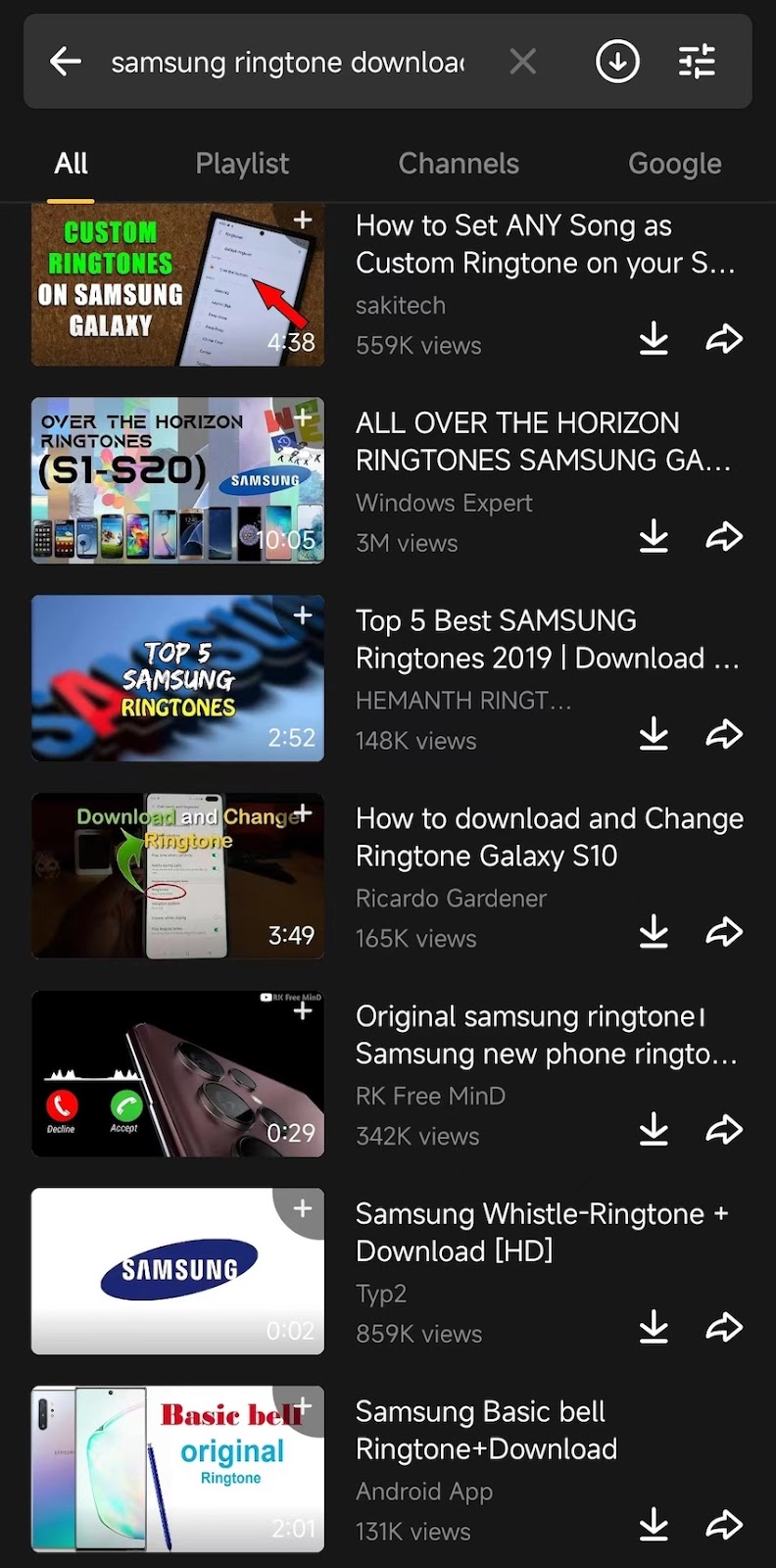Share the HEMANTH RINGT… Top 5 ringtones video
776x1568 pixels.
point(724,735)
